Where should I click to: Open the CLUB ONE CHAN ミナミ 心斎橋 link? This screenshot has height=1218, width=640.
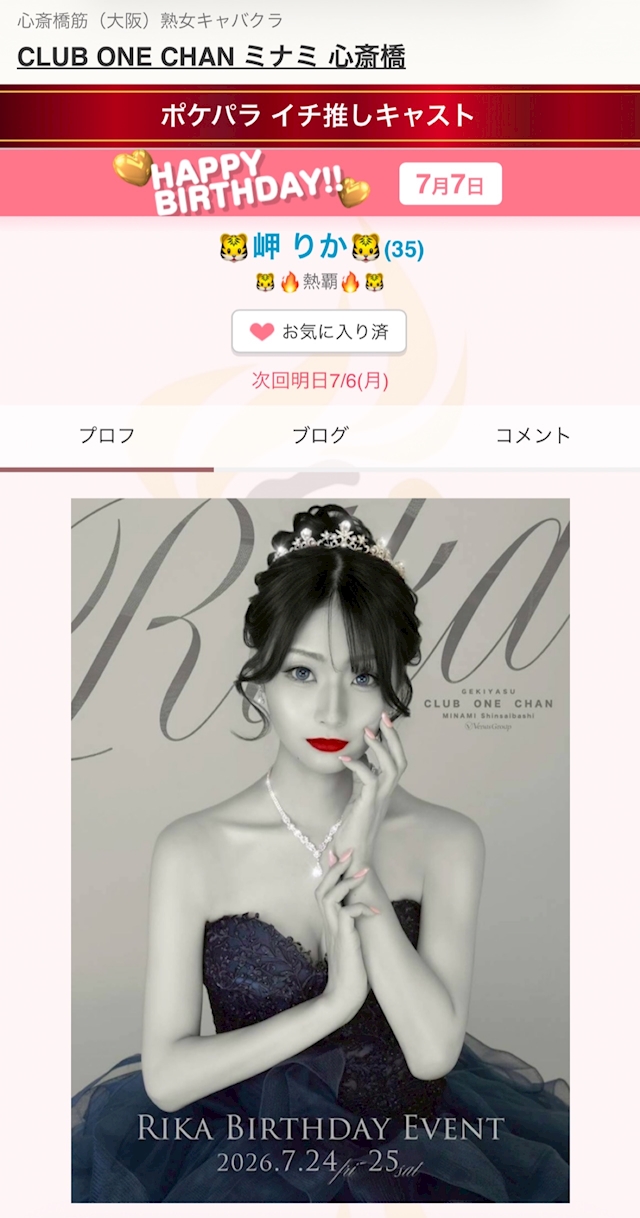click(211, 57)
